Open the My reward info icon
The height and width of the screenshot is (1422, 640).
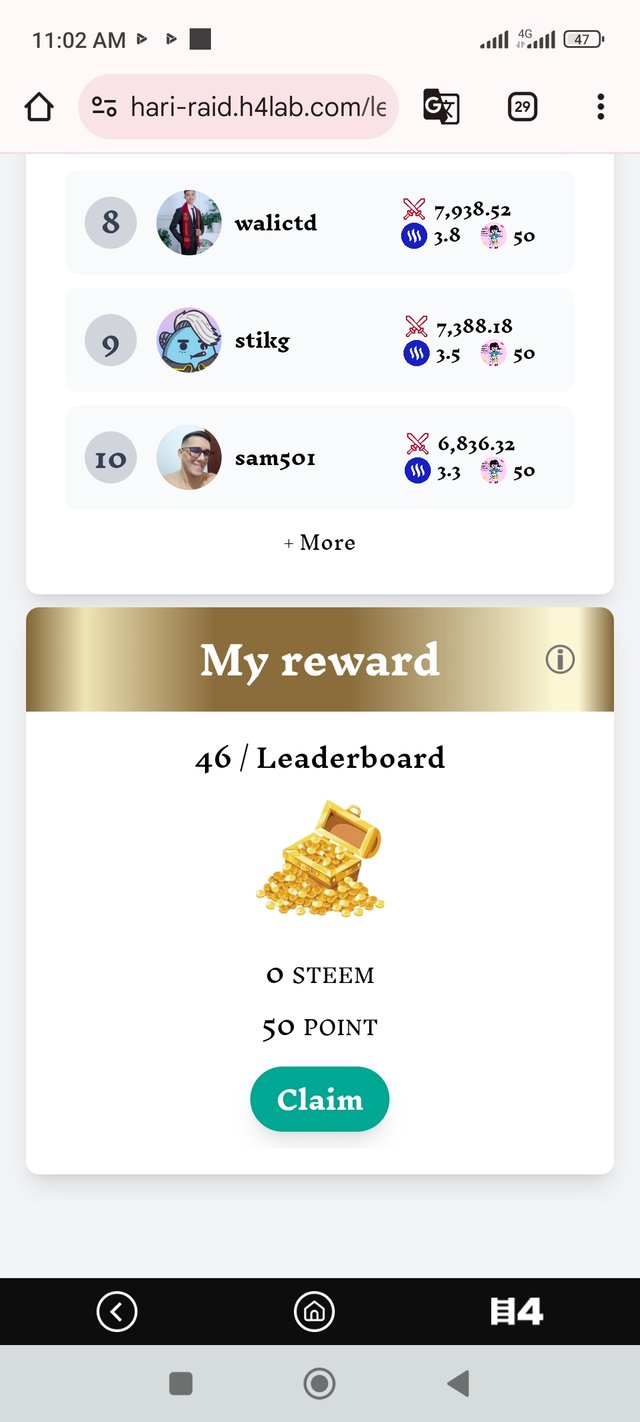click(x=560, y=659)
